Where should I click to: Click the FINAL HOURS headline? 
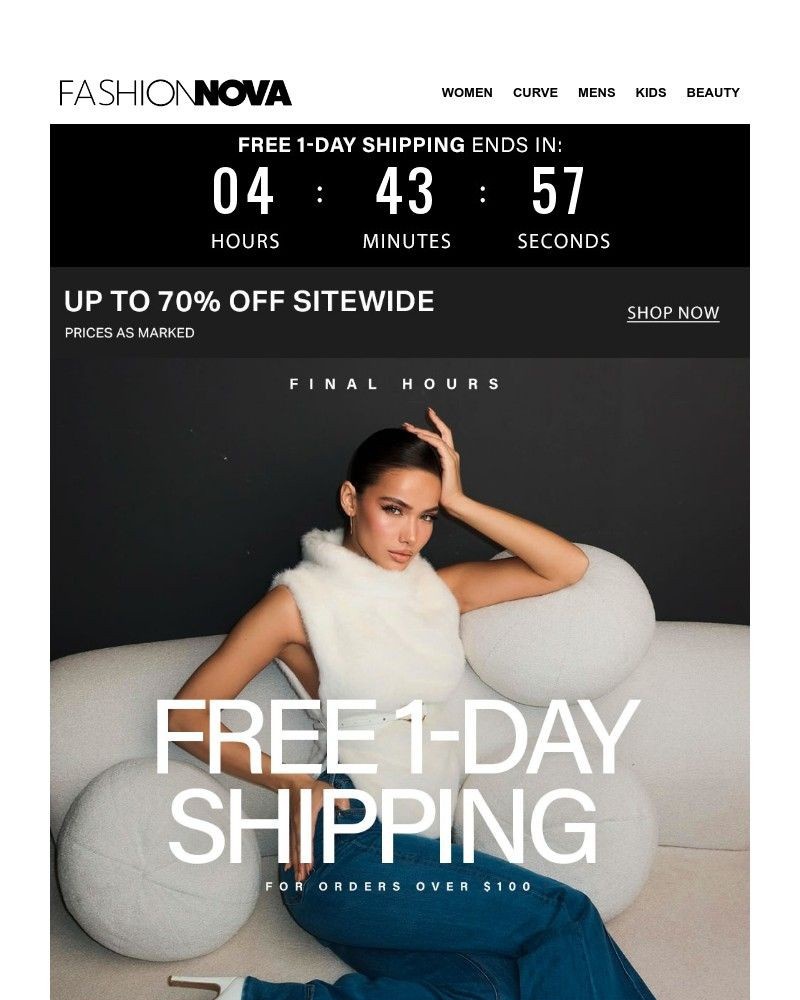[x=396, y=382]
